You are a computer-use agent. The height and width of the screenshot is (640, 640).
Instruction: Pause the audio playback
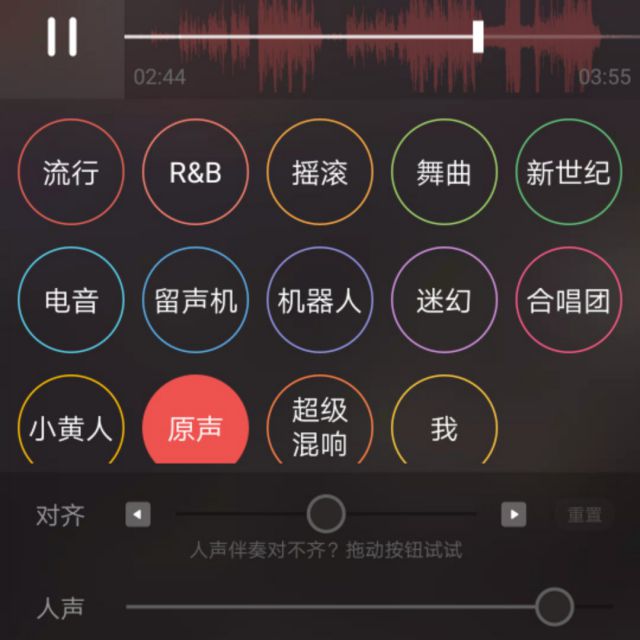(x=62, y=37)
